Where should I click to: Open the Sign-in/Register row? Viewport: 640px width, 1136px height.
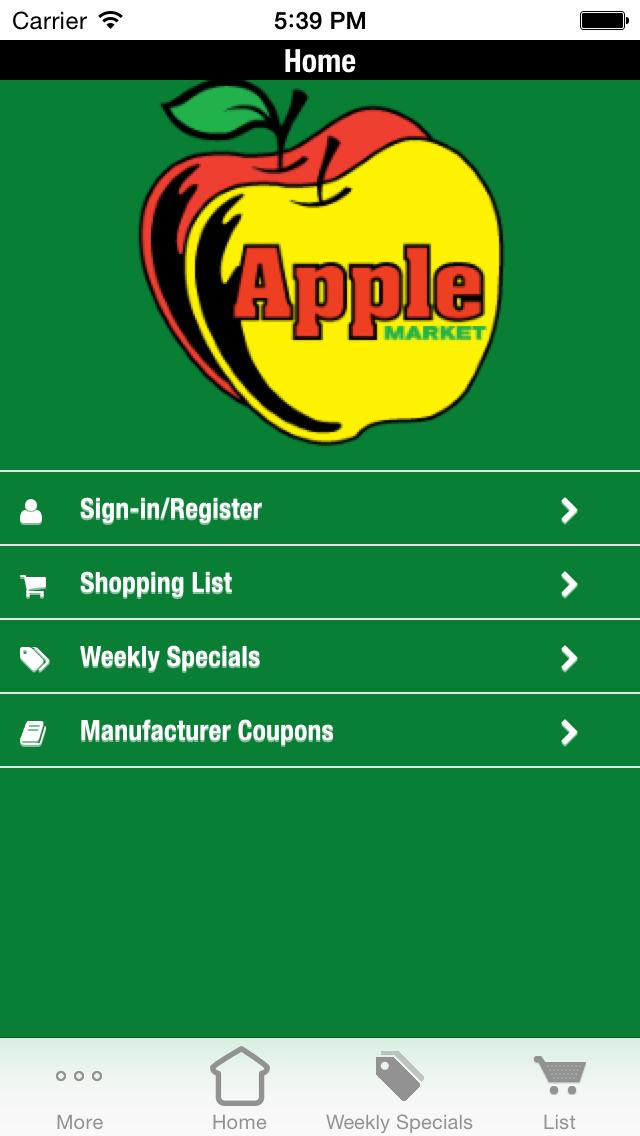tap(320, 510)
